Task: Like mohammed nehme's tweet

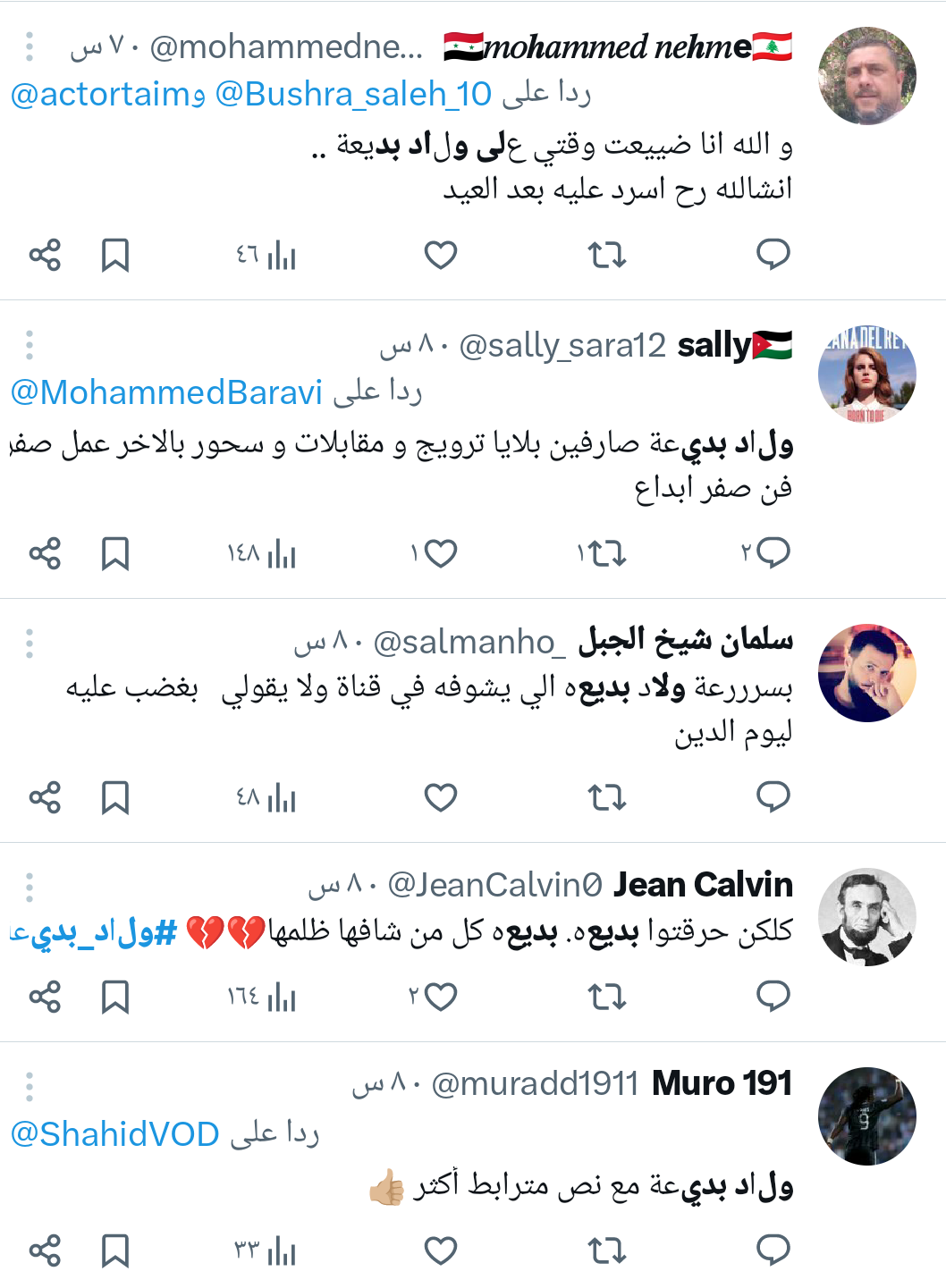Action: pyautogui.click(x=440, y=256)
